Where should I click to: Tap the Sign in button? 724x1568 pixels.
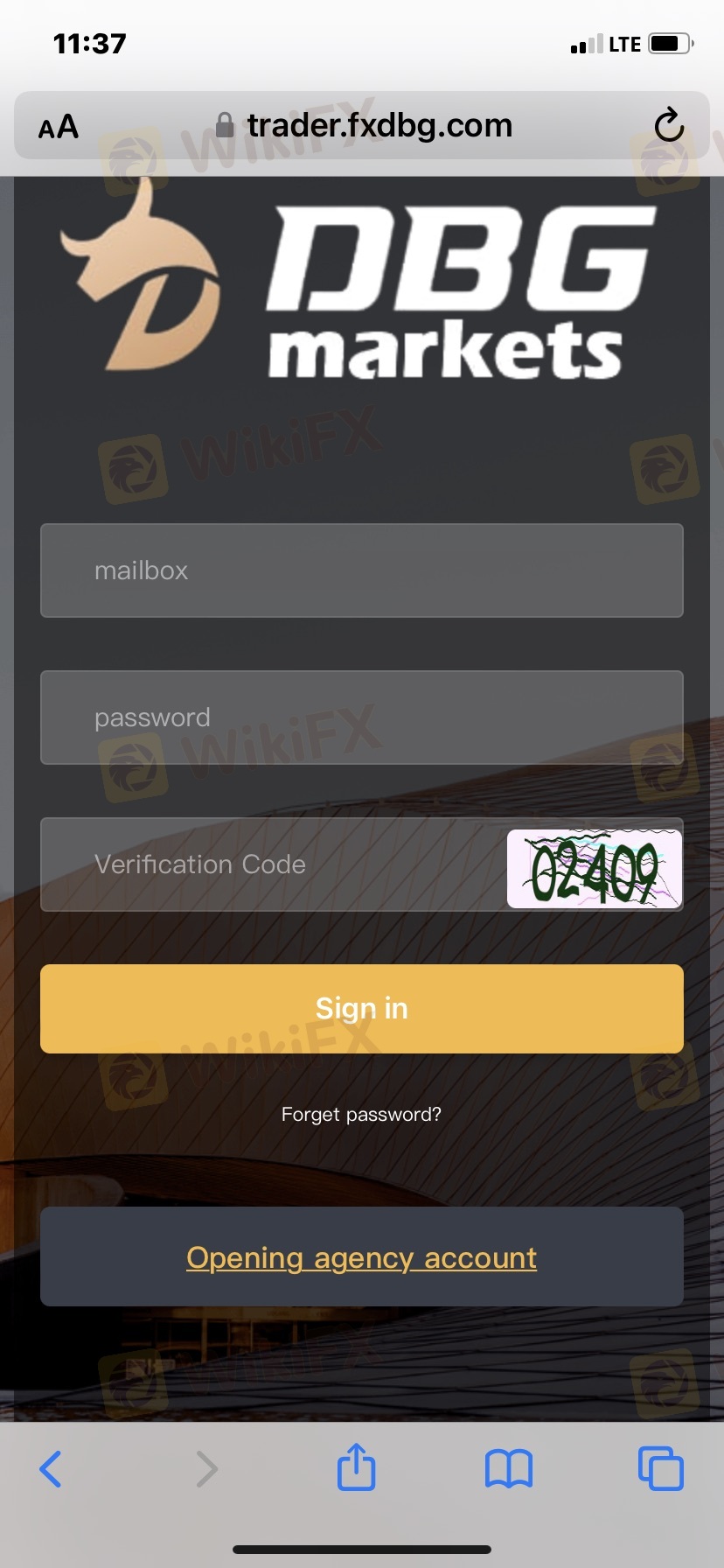pos(361,1009)
